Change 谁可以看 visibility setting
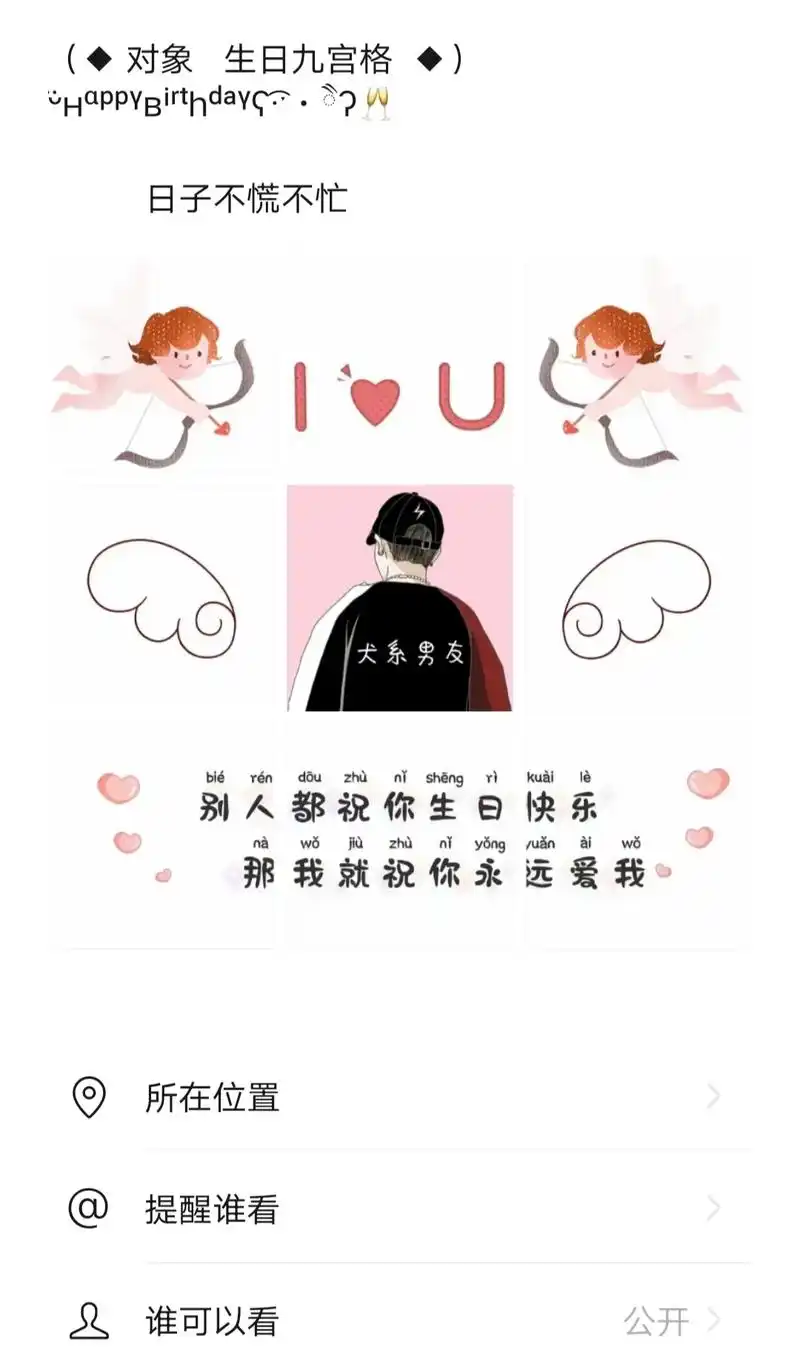 (400, 1321)
